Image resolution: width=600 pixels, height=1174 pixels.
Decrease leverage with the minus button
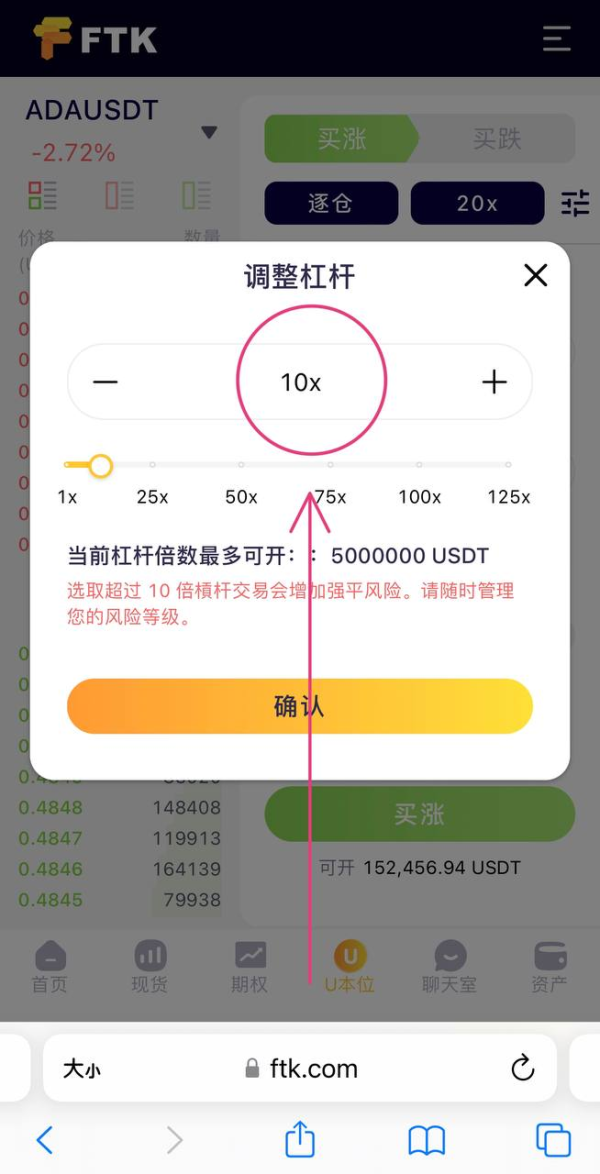point(105,382)
